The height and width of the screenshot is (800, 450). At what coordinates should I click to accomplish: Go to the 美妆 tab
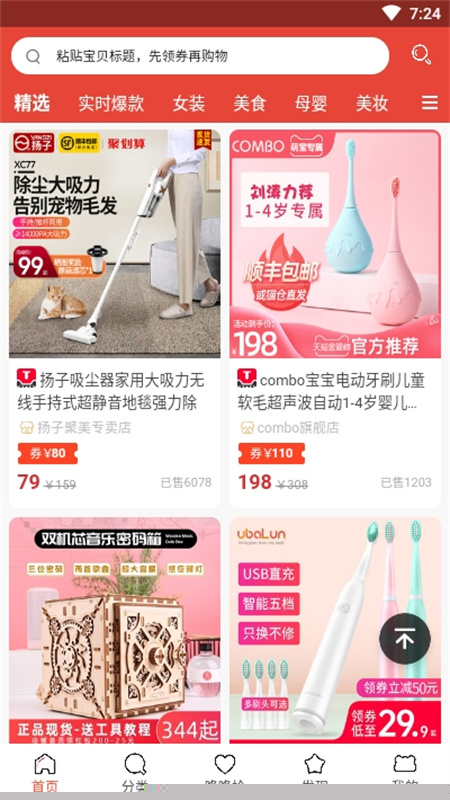[372, 103]
